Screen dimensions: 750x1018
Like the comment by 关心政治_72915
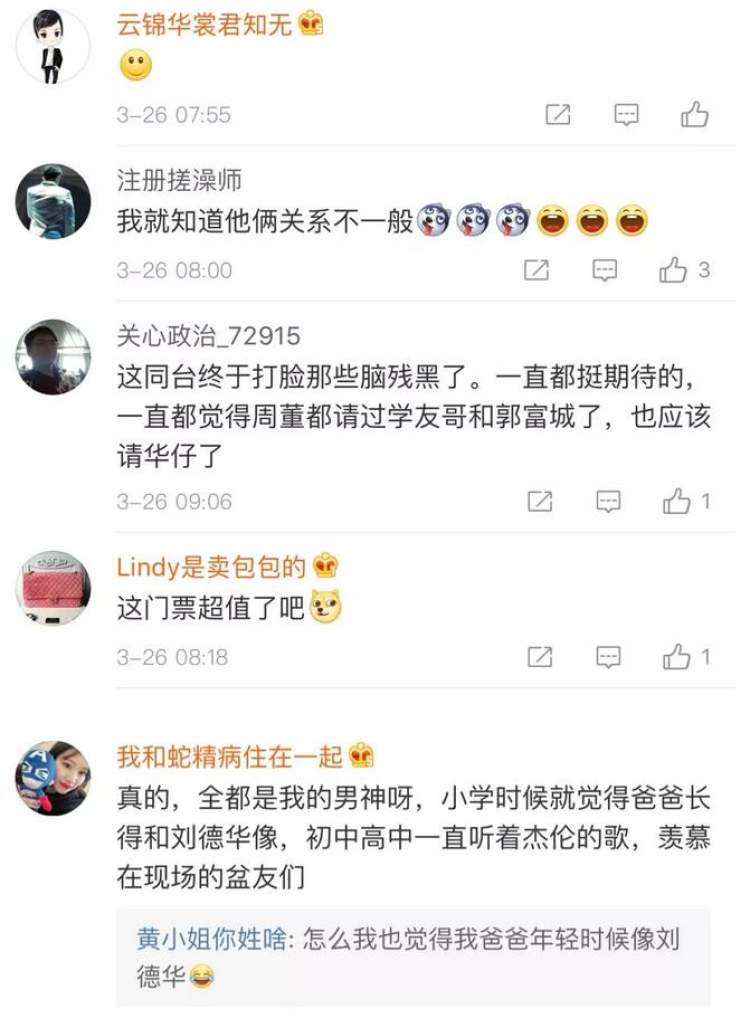(x=677, y=501)
